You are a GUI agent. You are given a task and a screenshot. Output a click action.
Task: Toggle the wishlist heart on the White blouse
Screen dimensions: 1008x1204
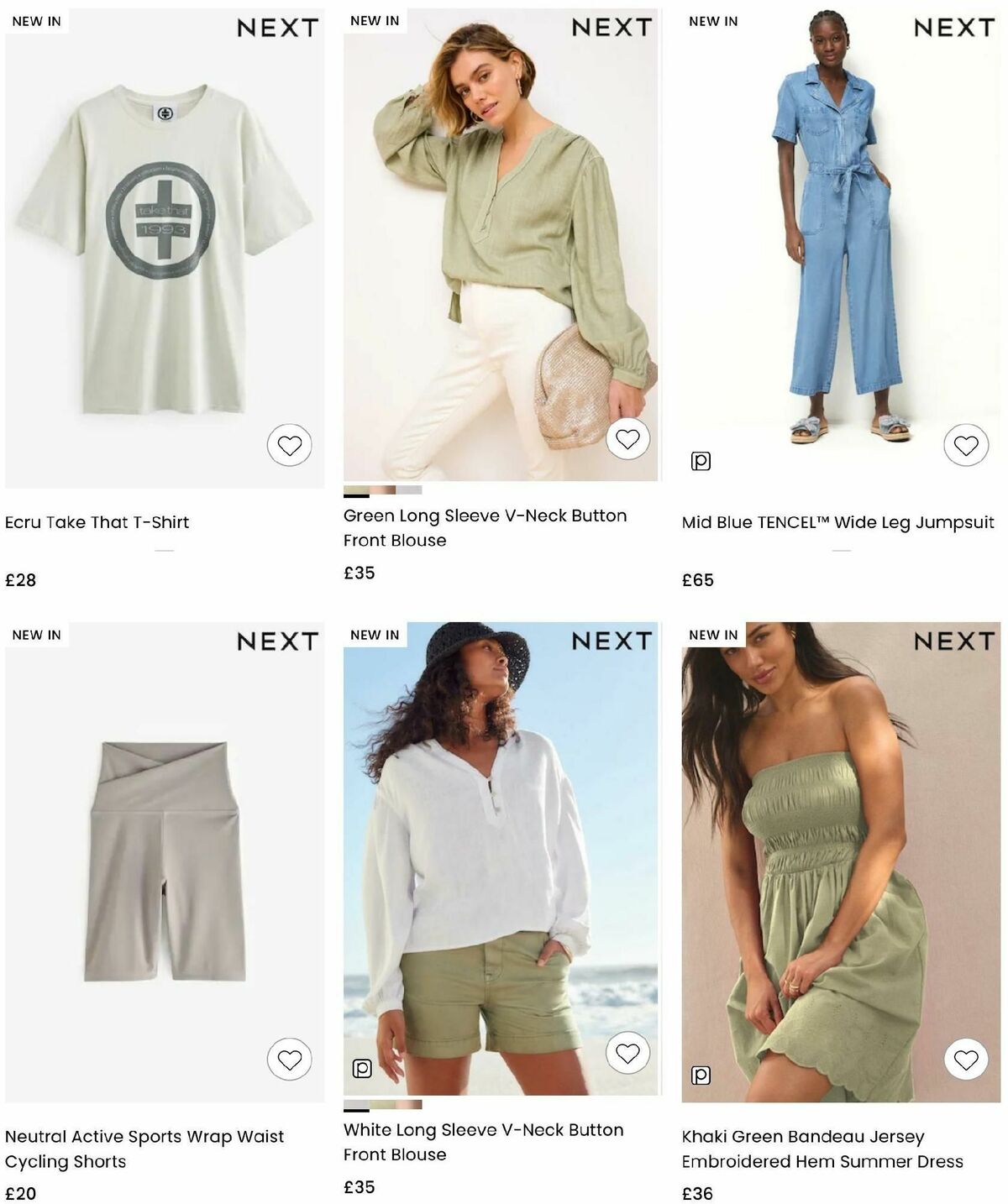tap(627, 1052)
